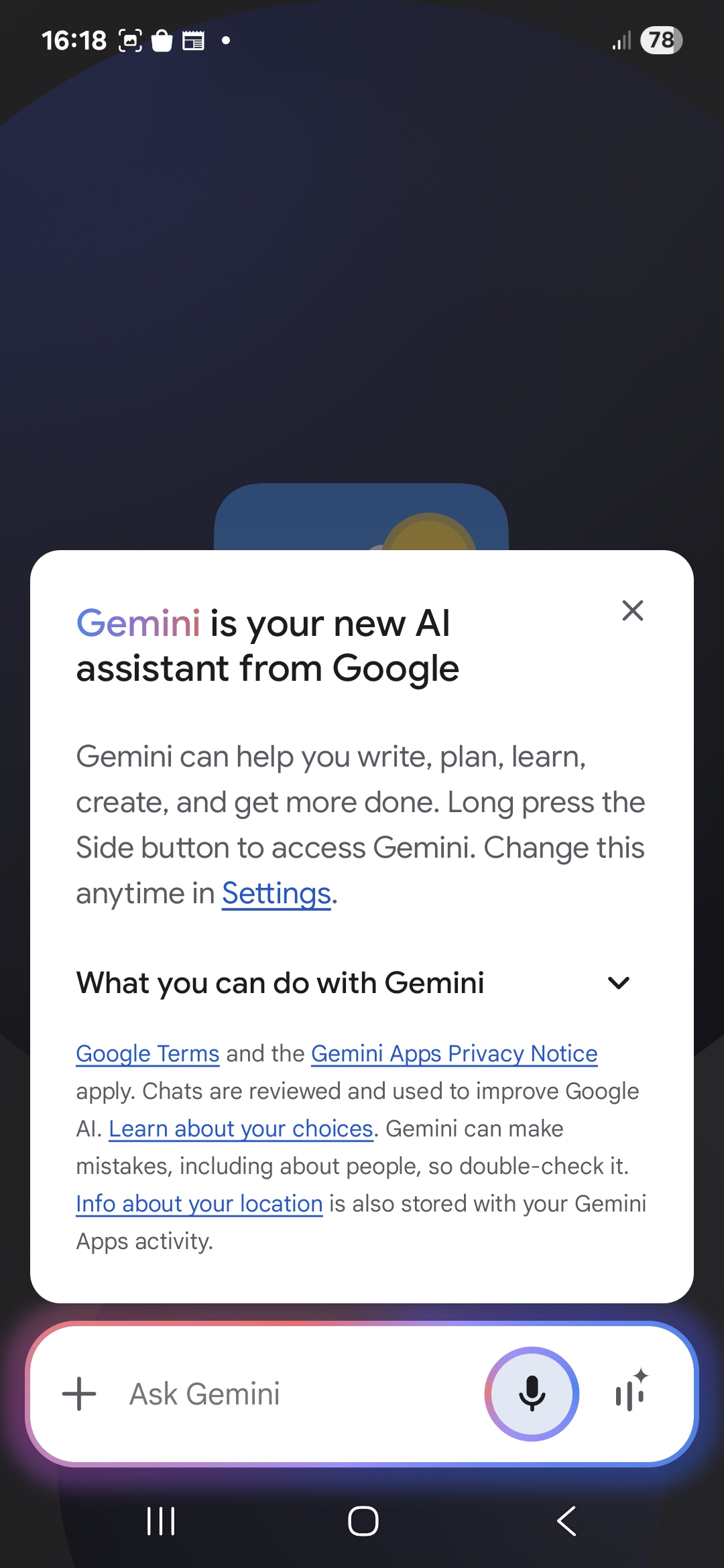Screen dimensions: 724x1568
Task: Open Info about your location link
Action: pos(199,1204)
